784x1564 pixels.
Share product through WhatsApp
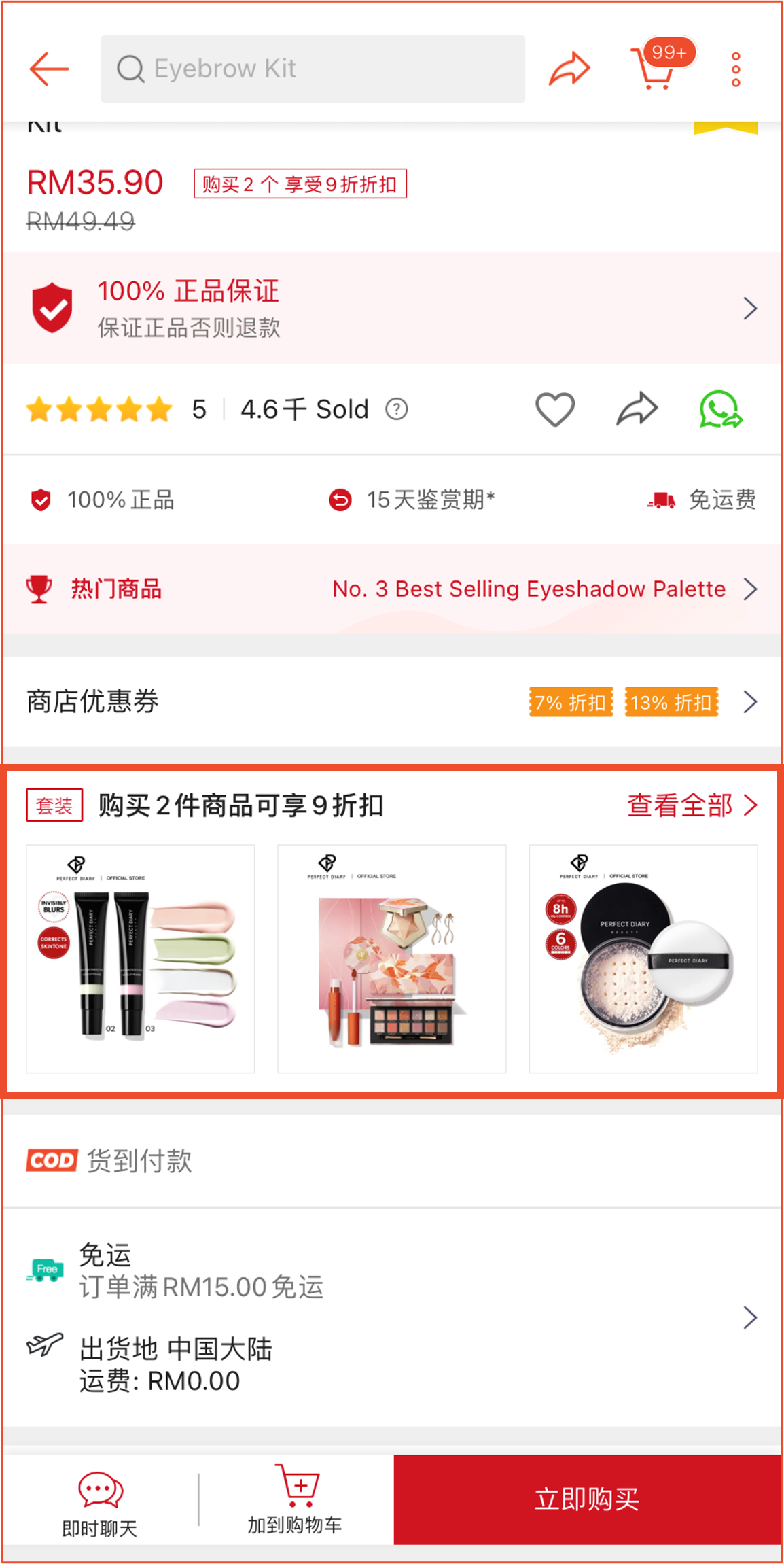pos(721,409)
